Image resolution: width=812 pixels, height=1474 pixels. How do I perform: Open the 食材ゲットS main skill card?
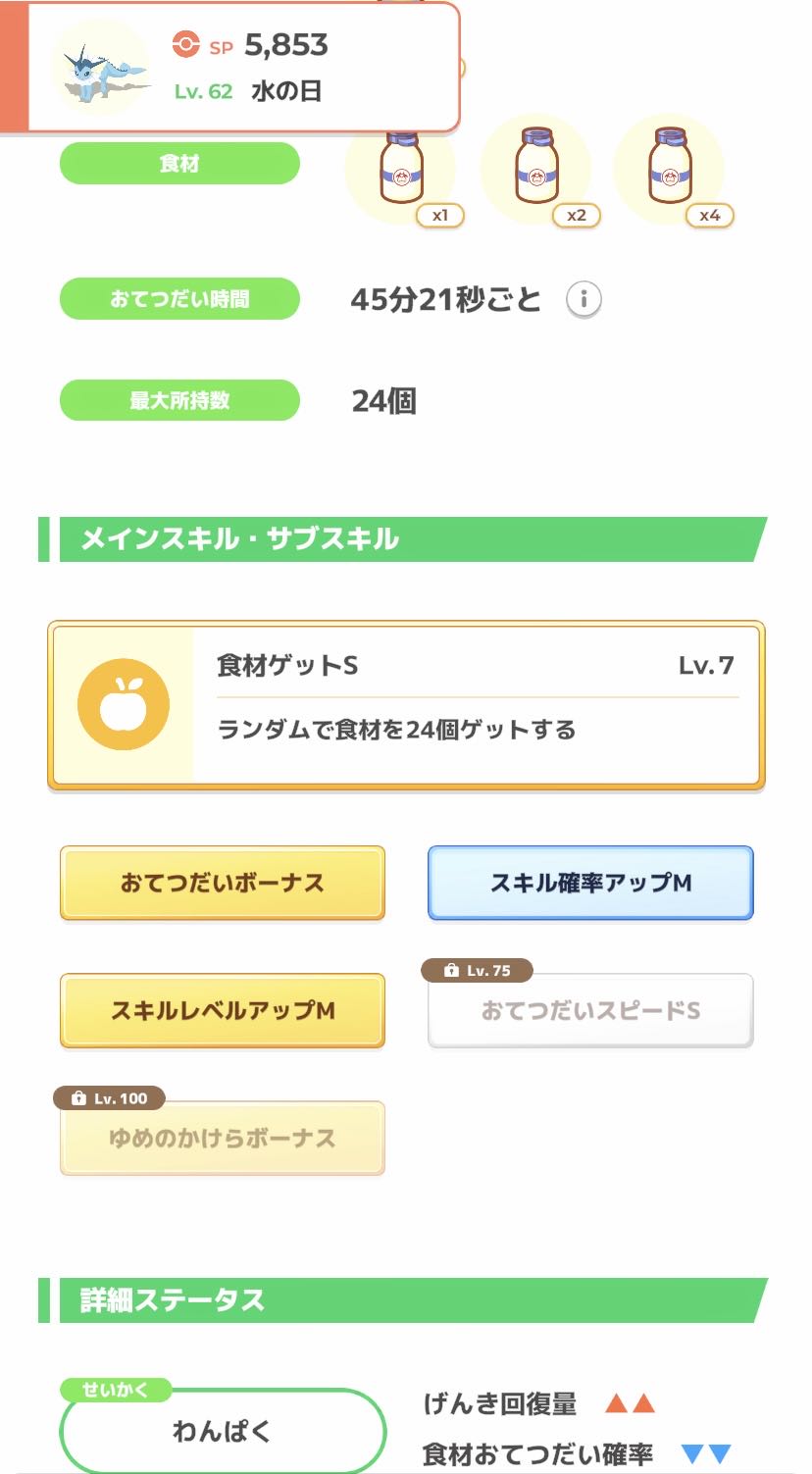[x=406, y=704]
